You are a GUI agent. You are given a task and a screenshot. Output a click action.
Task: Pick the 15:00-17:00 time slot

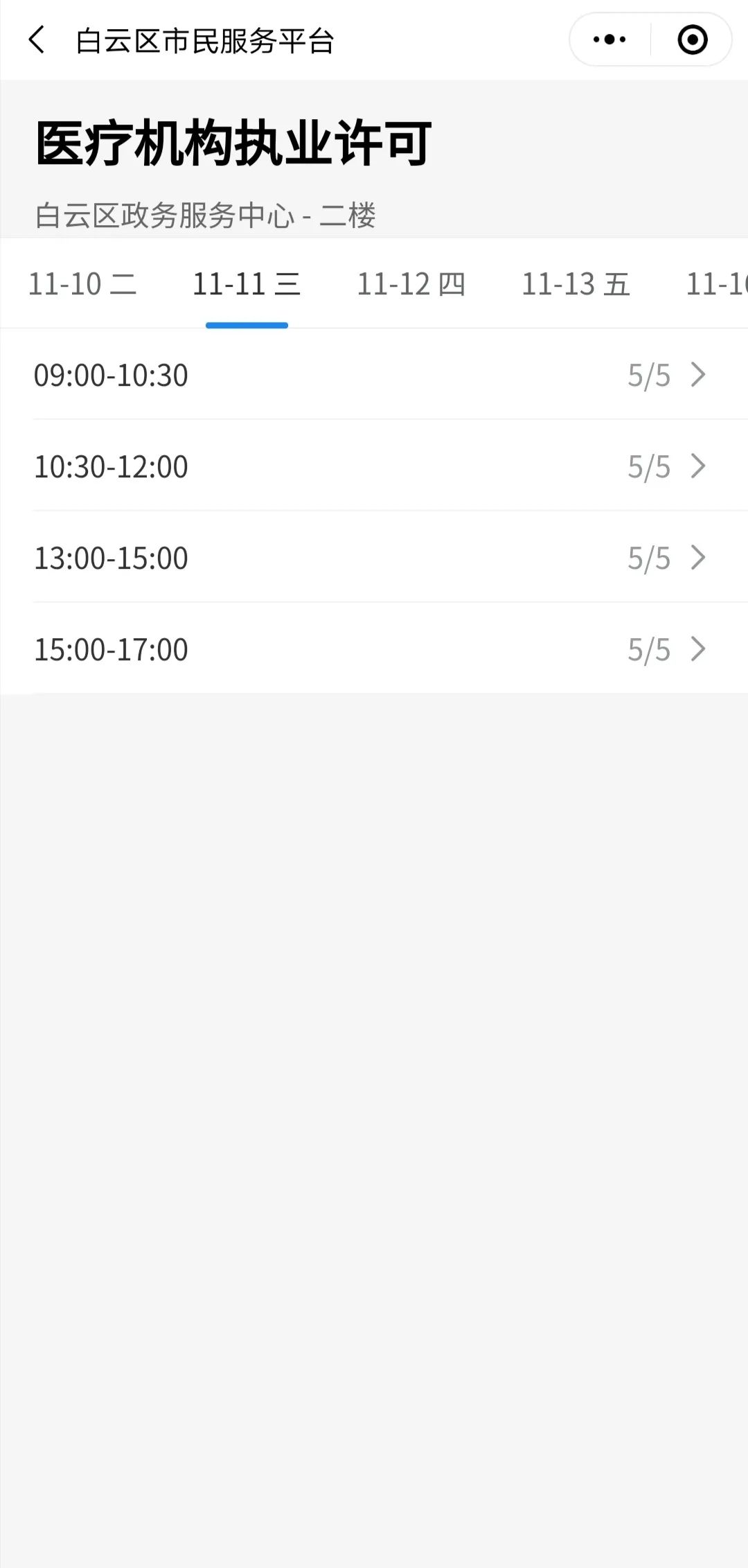374,649
